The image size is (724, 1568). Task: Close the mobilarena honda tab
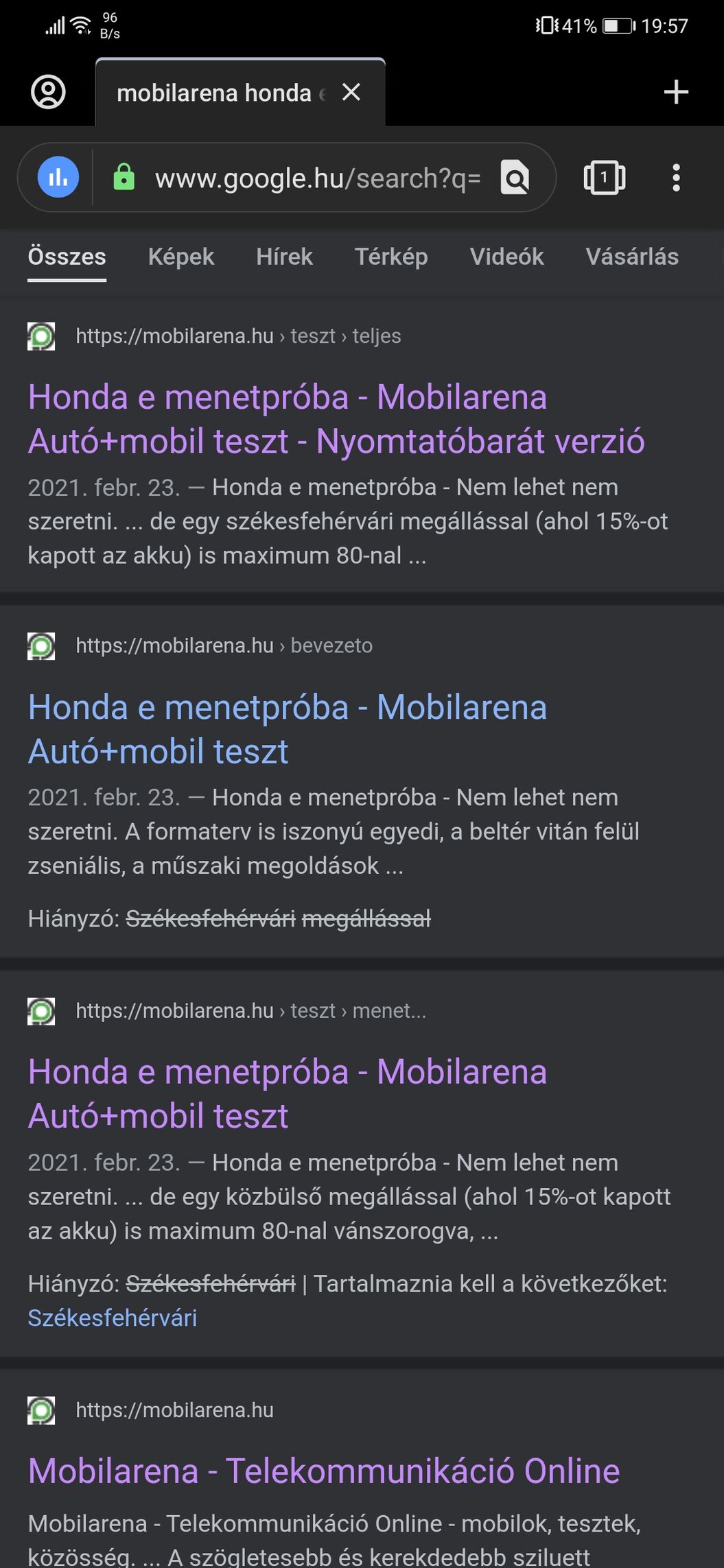[351, 92]
